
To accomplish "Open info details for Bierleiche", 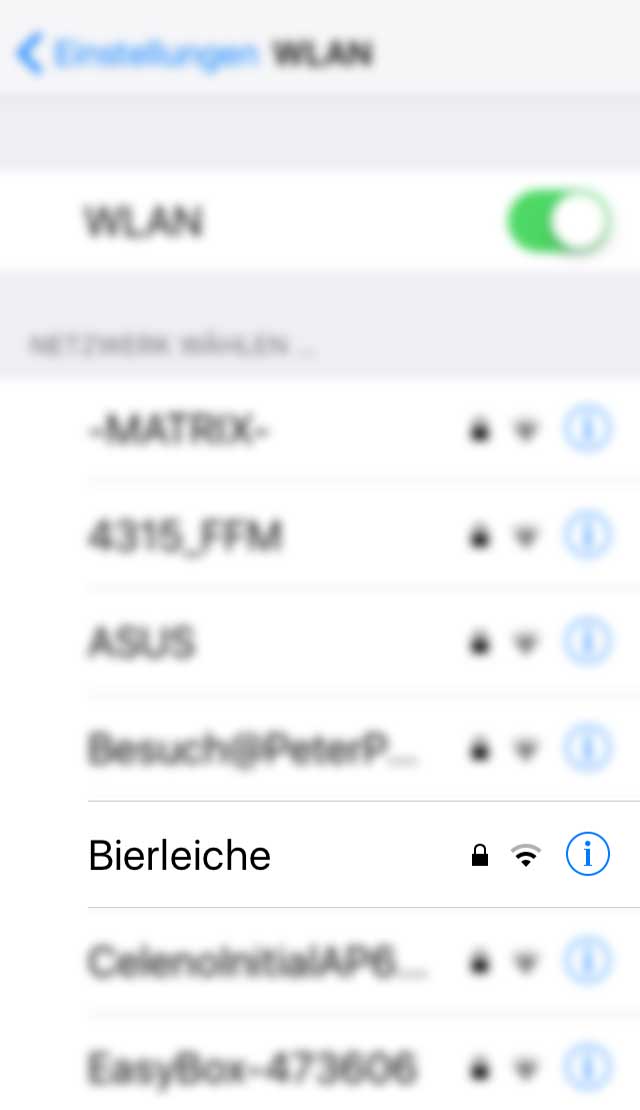I will (587, 855).
